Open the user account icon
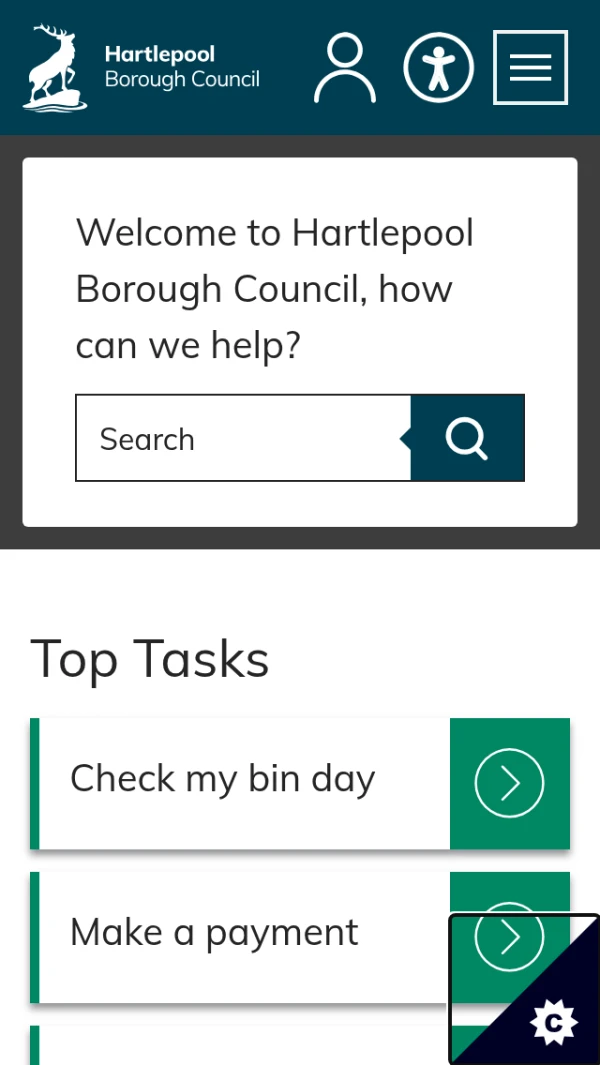Screen dimensions: 600x1065 pyautogui.click(x=345, y=68)
